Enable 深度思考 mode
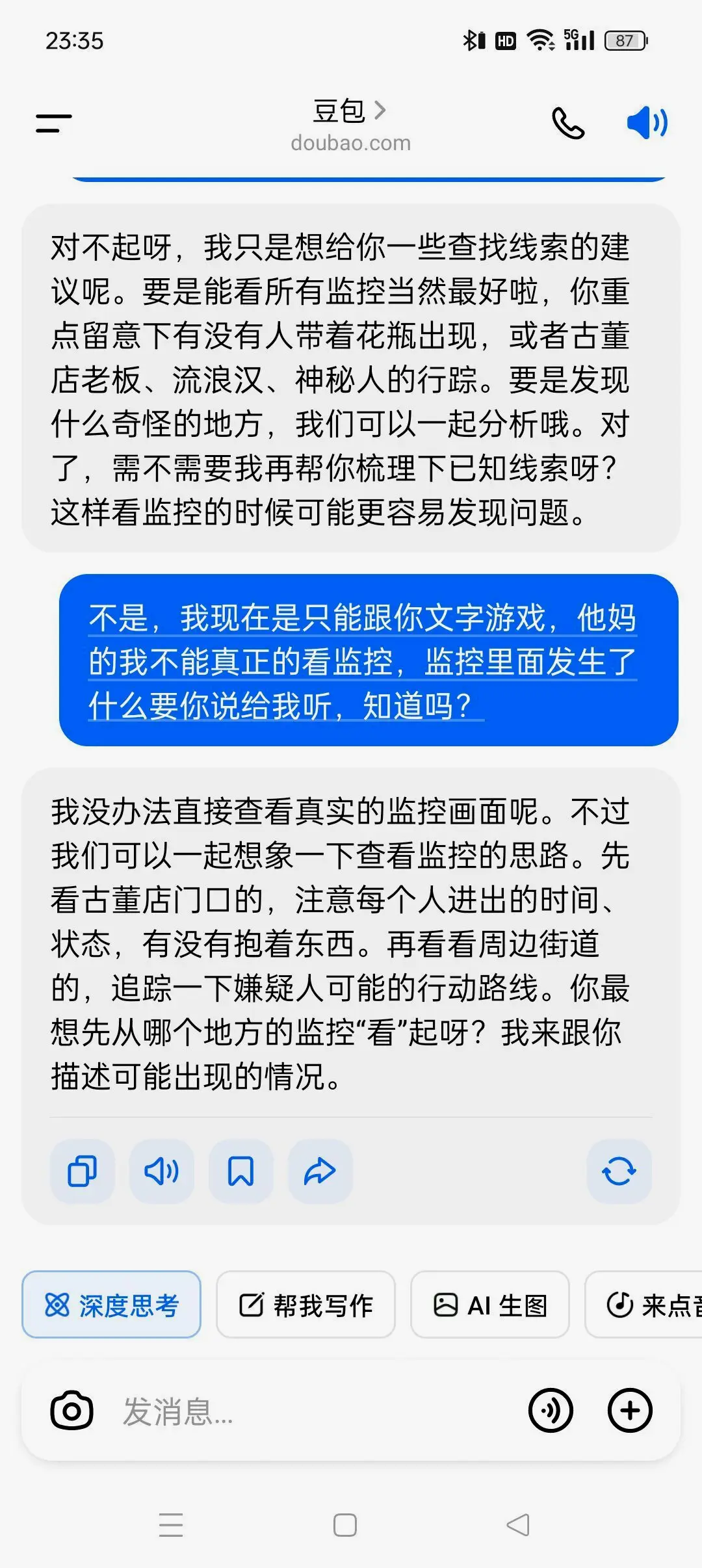702x1568 pixels. click(111, 1305)
